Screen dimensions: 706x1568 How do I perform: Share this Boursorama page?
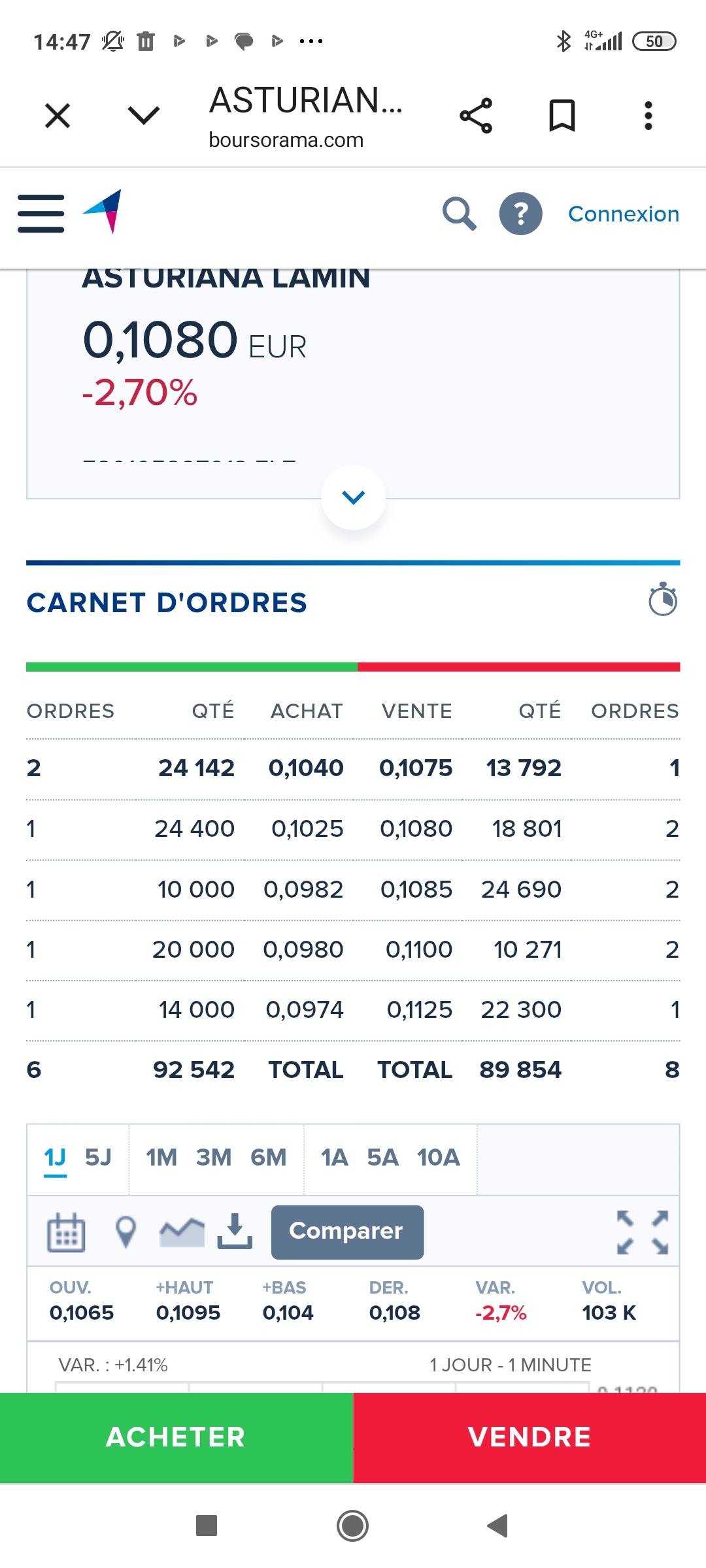click(476, 116)
